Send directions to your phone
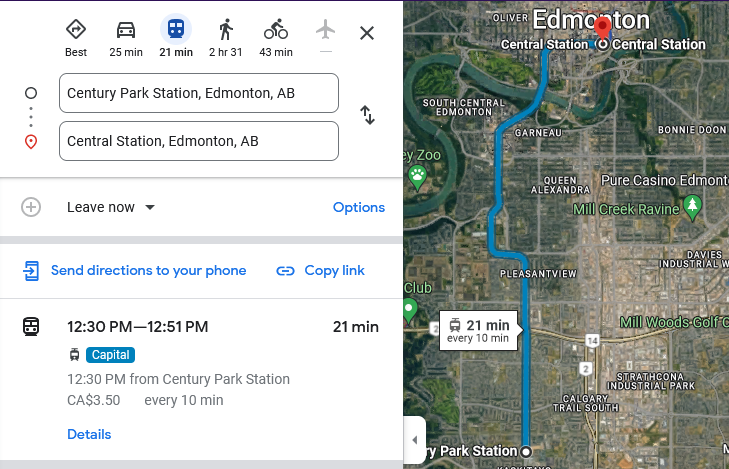Viewport: 729px width, 469px height. [x=135, y=270]
